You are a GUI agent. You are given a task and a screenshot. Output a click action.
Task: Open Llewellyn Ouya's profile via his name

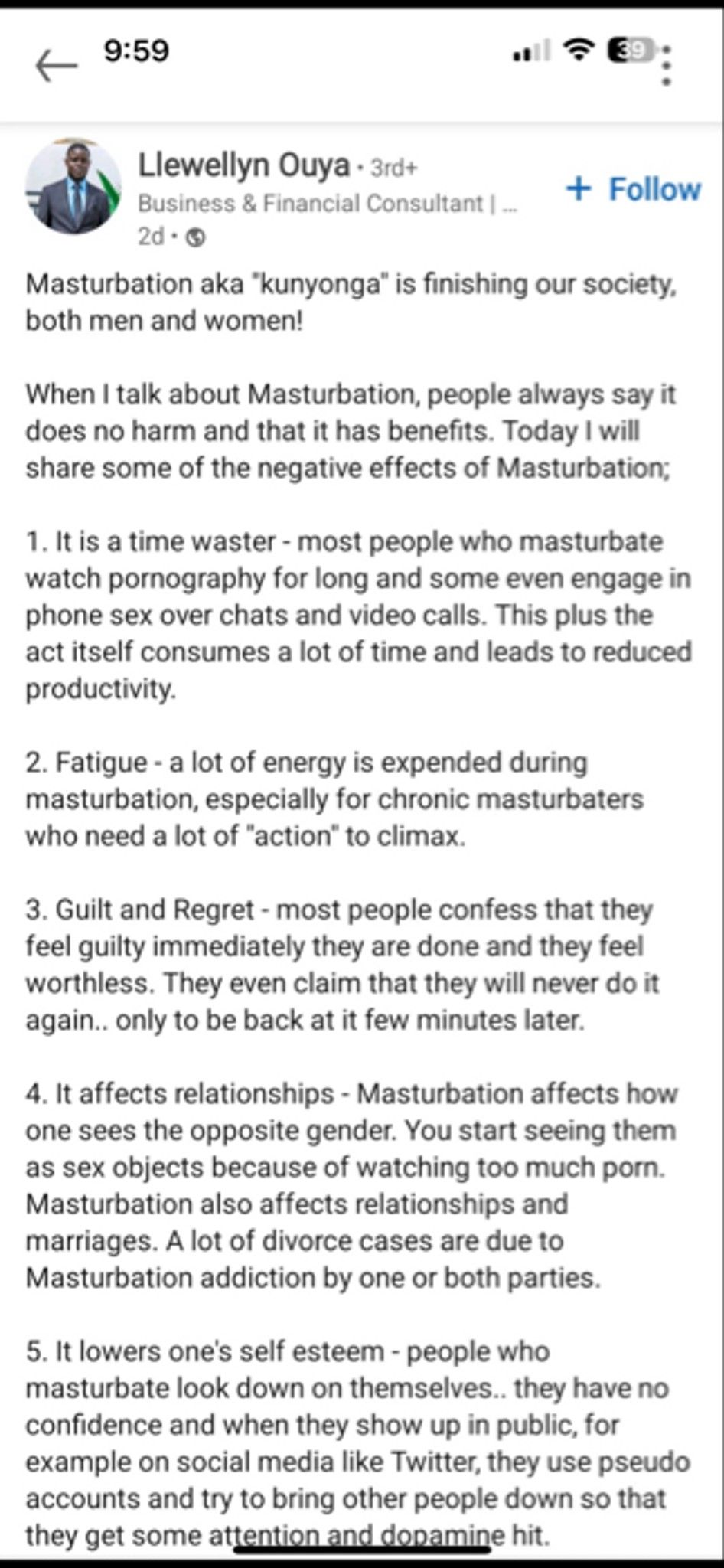(x=244, y=165)
